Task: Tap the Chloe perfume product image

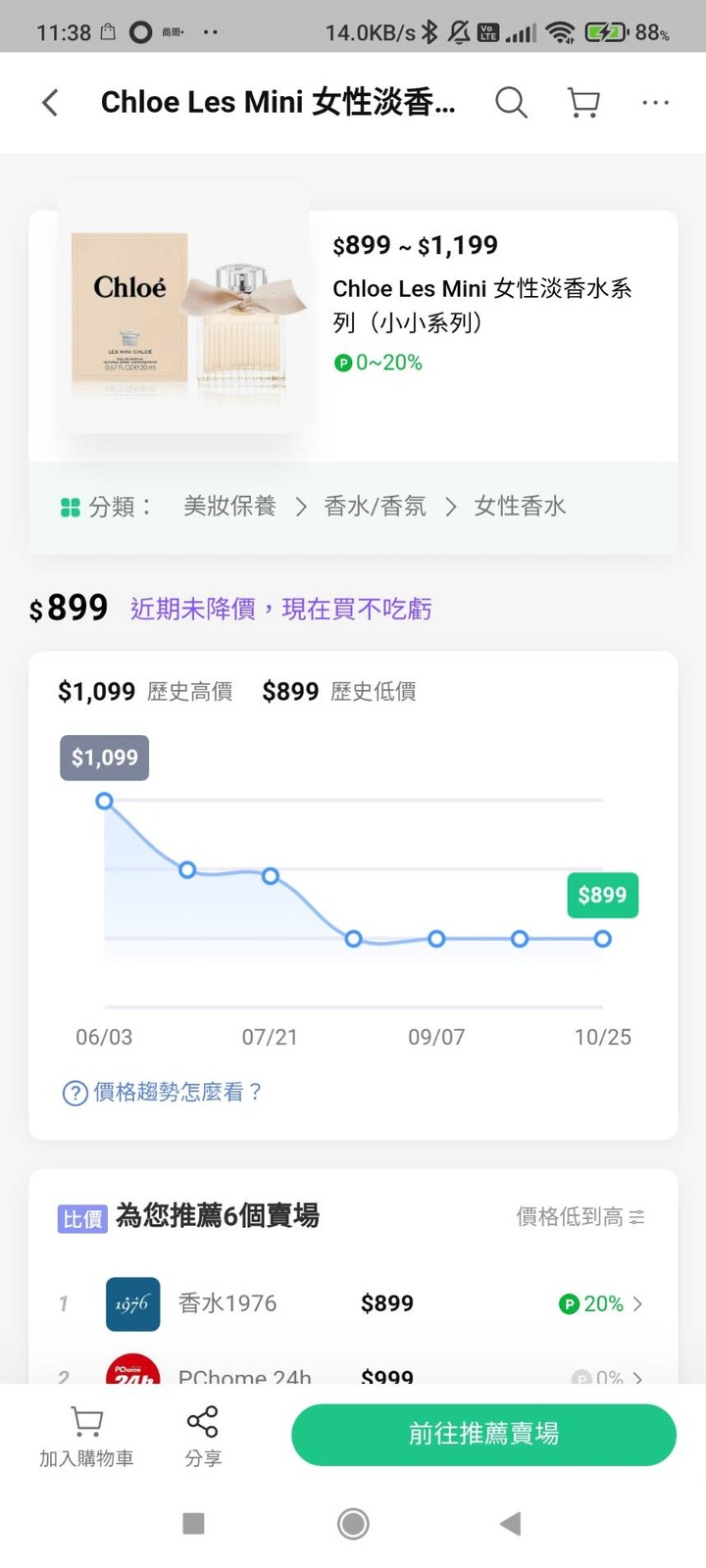Action: pos(184,312)
